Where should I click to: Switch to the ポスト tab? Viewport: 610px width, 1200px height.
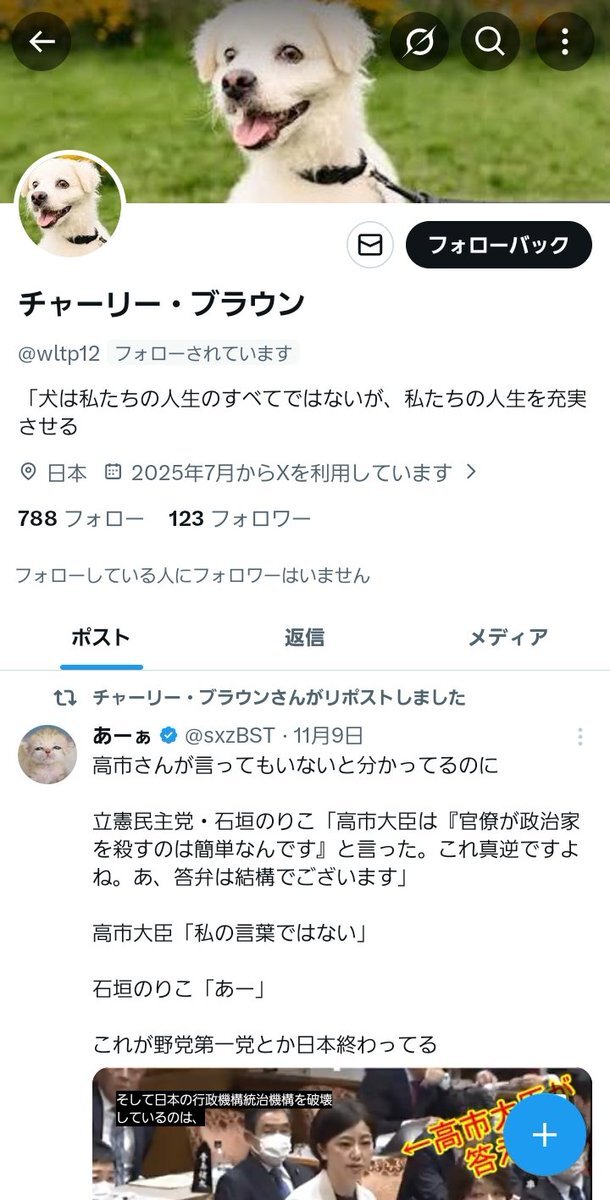click(101, 638)
